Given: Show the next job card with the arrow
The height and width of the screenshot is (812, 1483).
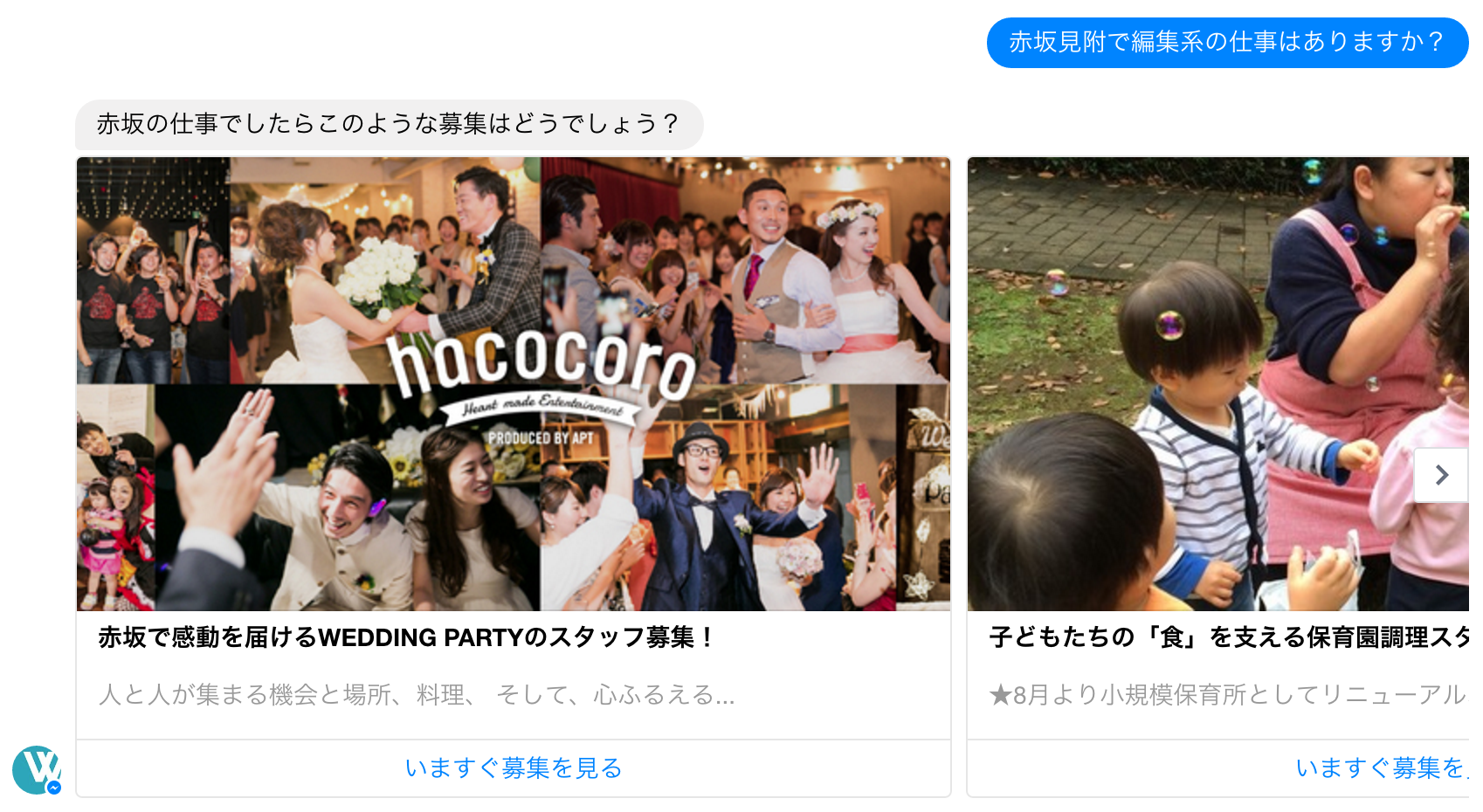Looking at the screenshot, I should pos(1441,475).
